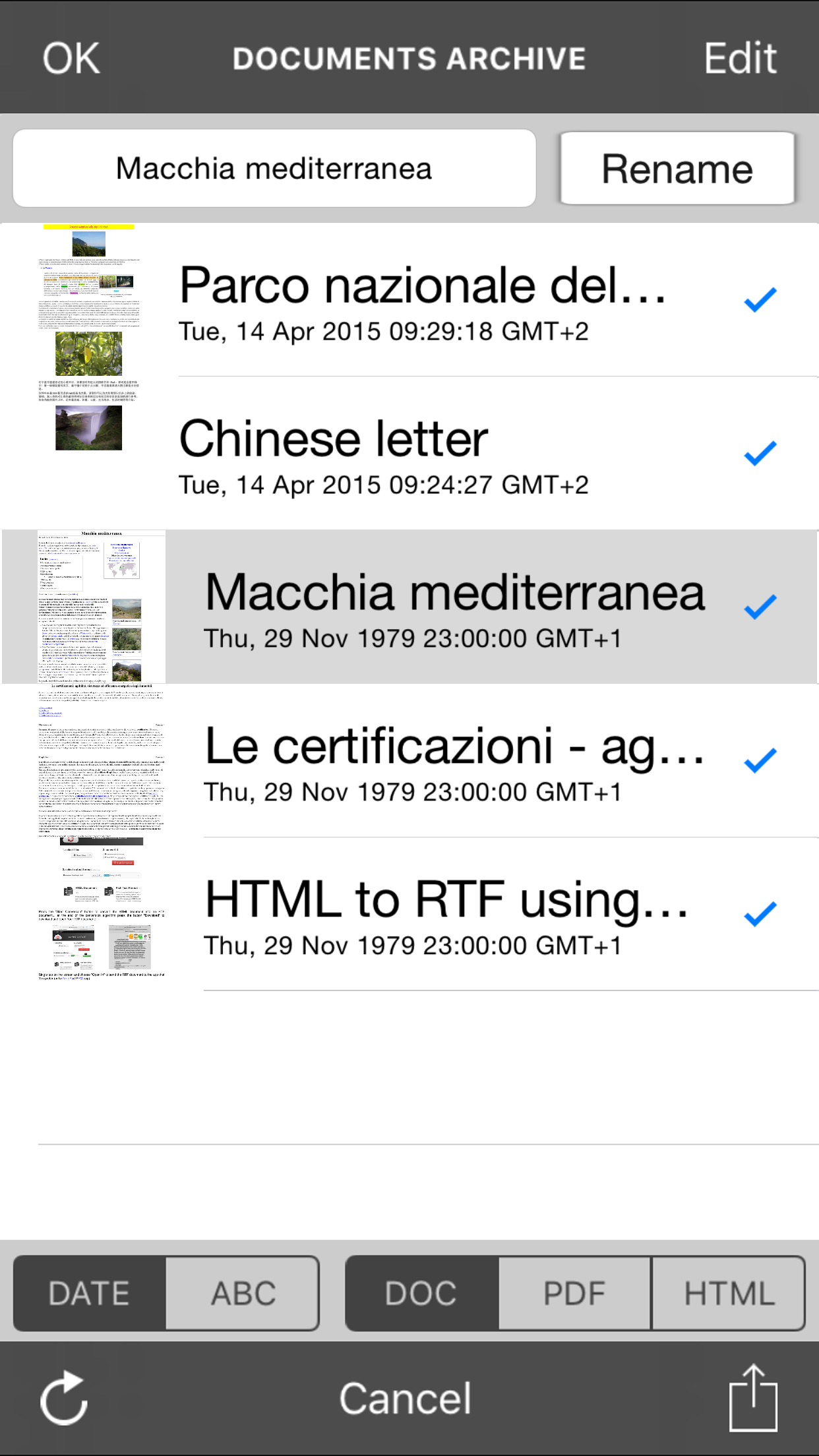
Task: Uncheck the checkmark beside 'Chinese letter'
Action: point(760,453)
